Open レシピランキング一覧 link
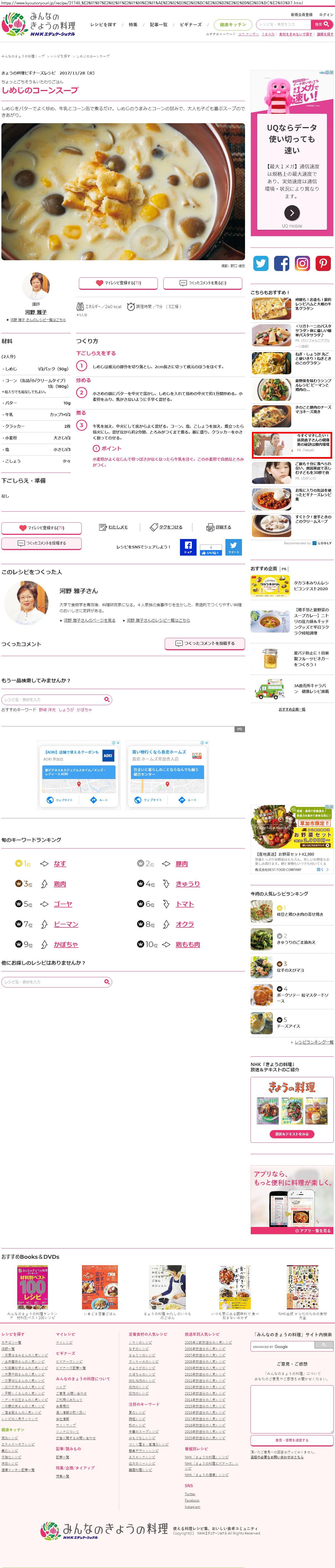The image size is (335, 1568). pos(313,1042)
